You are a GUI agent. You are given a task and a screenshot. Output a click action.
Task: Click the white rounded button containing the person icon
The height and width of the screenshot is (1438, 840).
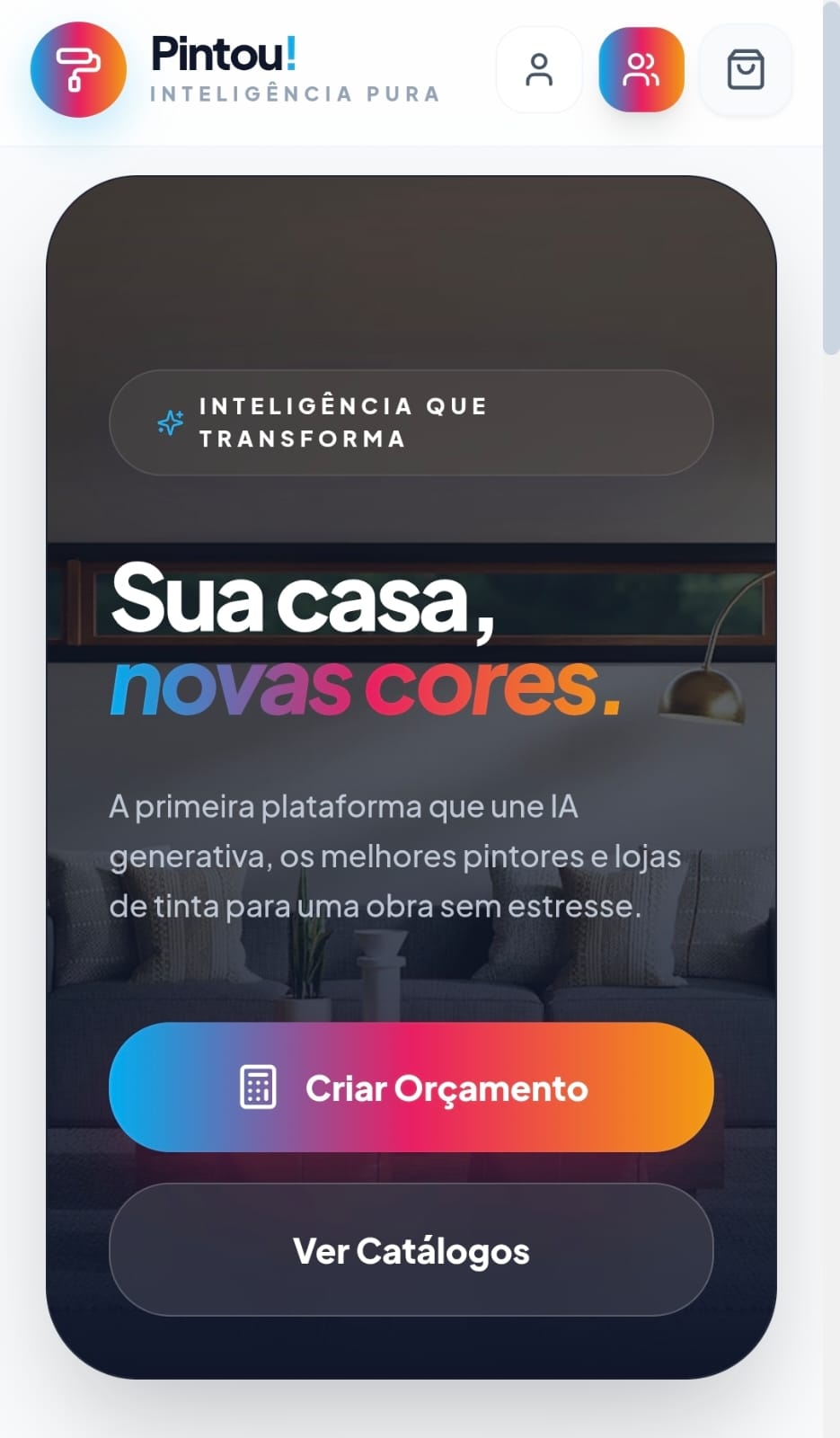coord(538,70)
